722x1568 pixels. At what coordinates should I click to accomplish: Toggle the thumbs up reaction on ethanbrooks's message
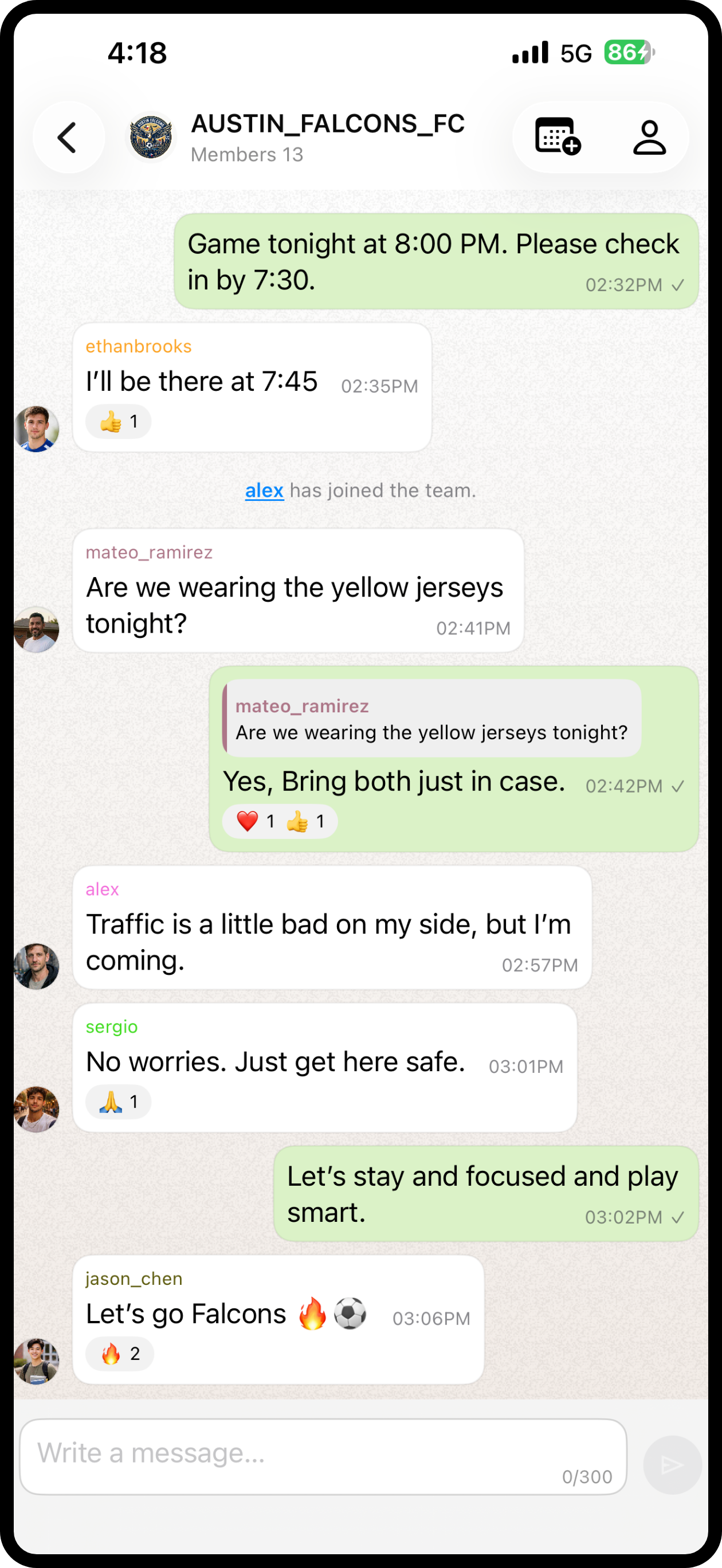pyautogui.click(x=118, y=421)
